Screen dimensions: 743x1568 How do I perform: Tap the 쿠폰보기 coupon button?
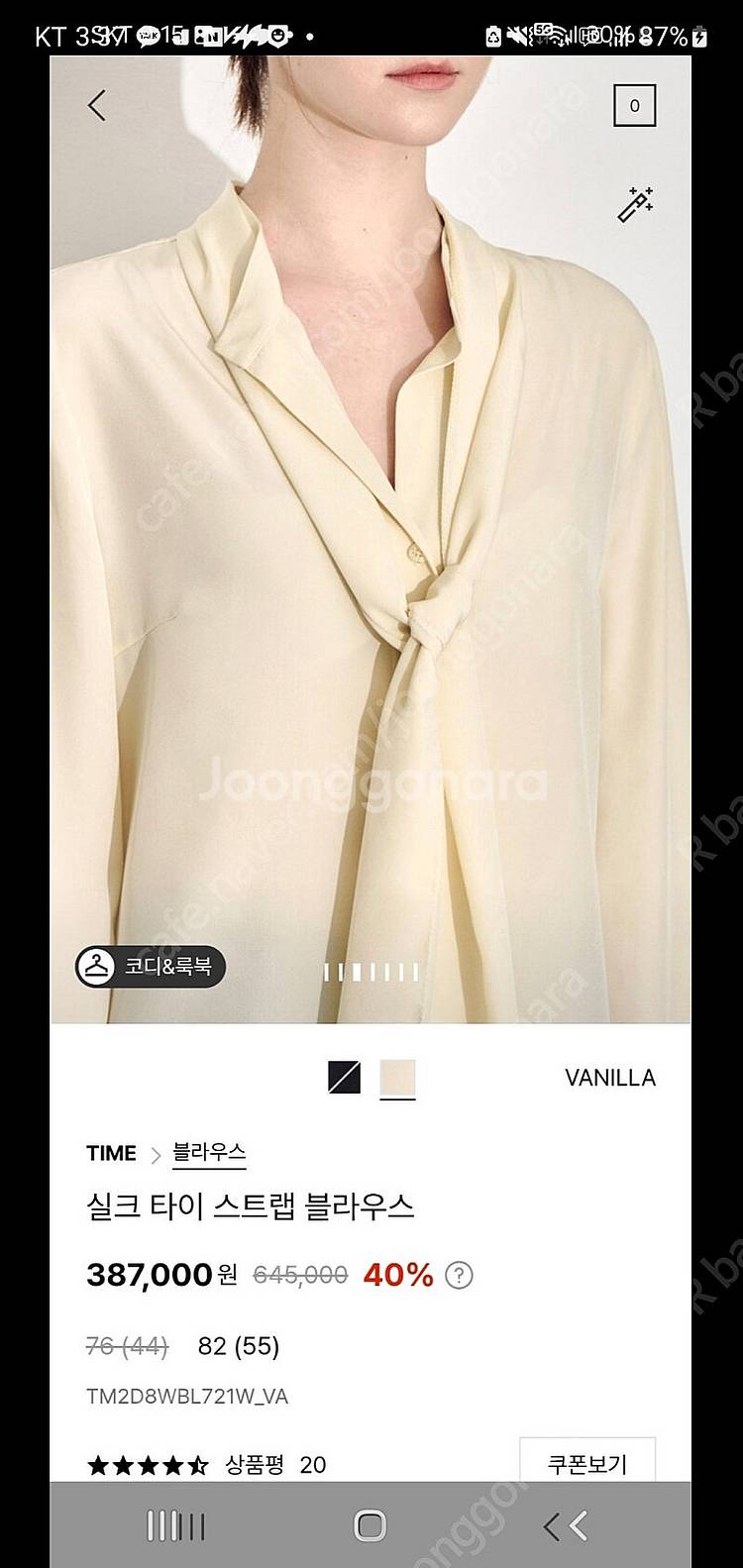[x=586, y=1464]
